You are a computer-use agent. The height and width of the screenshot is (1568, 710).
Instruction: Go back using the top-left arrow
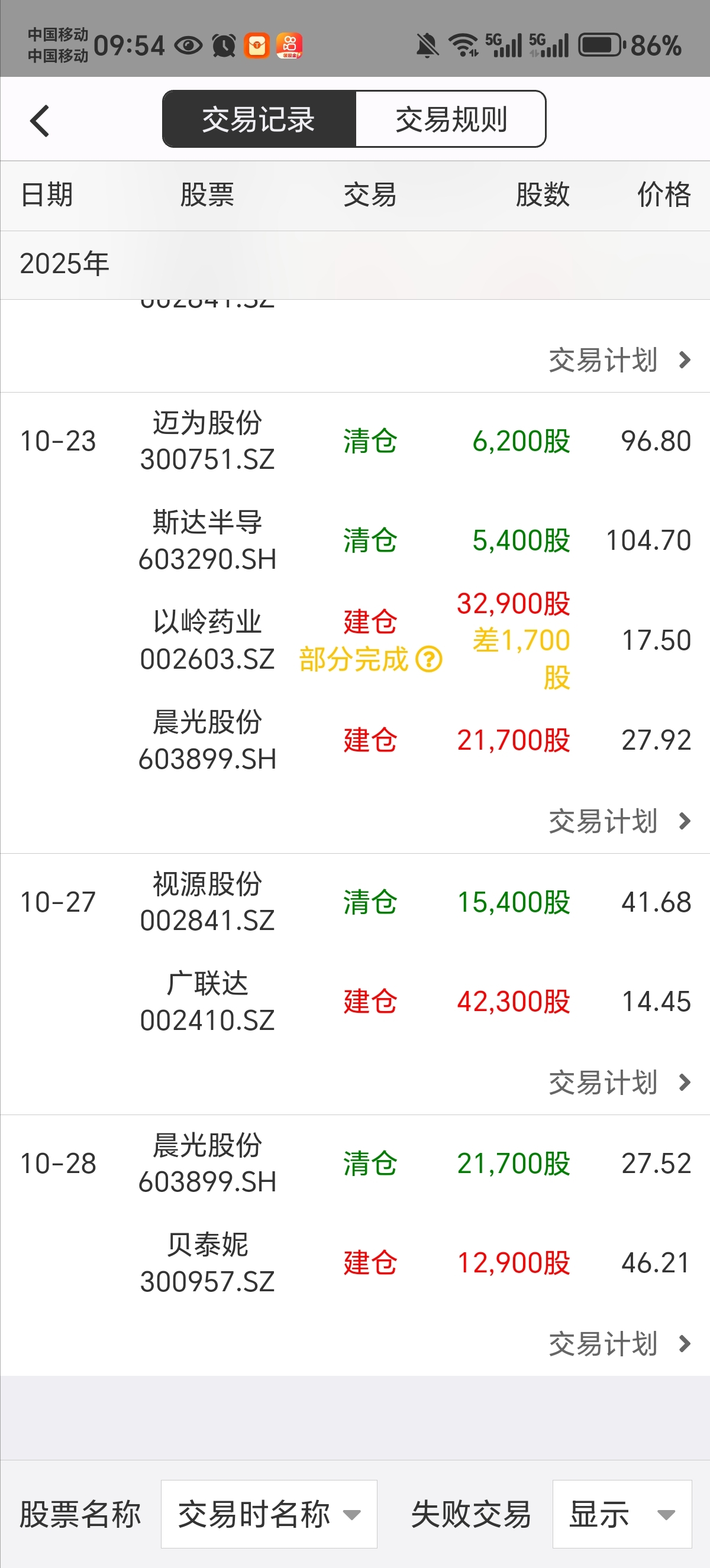click(x=40, y=120)
